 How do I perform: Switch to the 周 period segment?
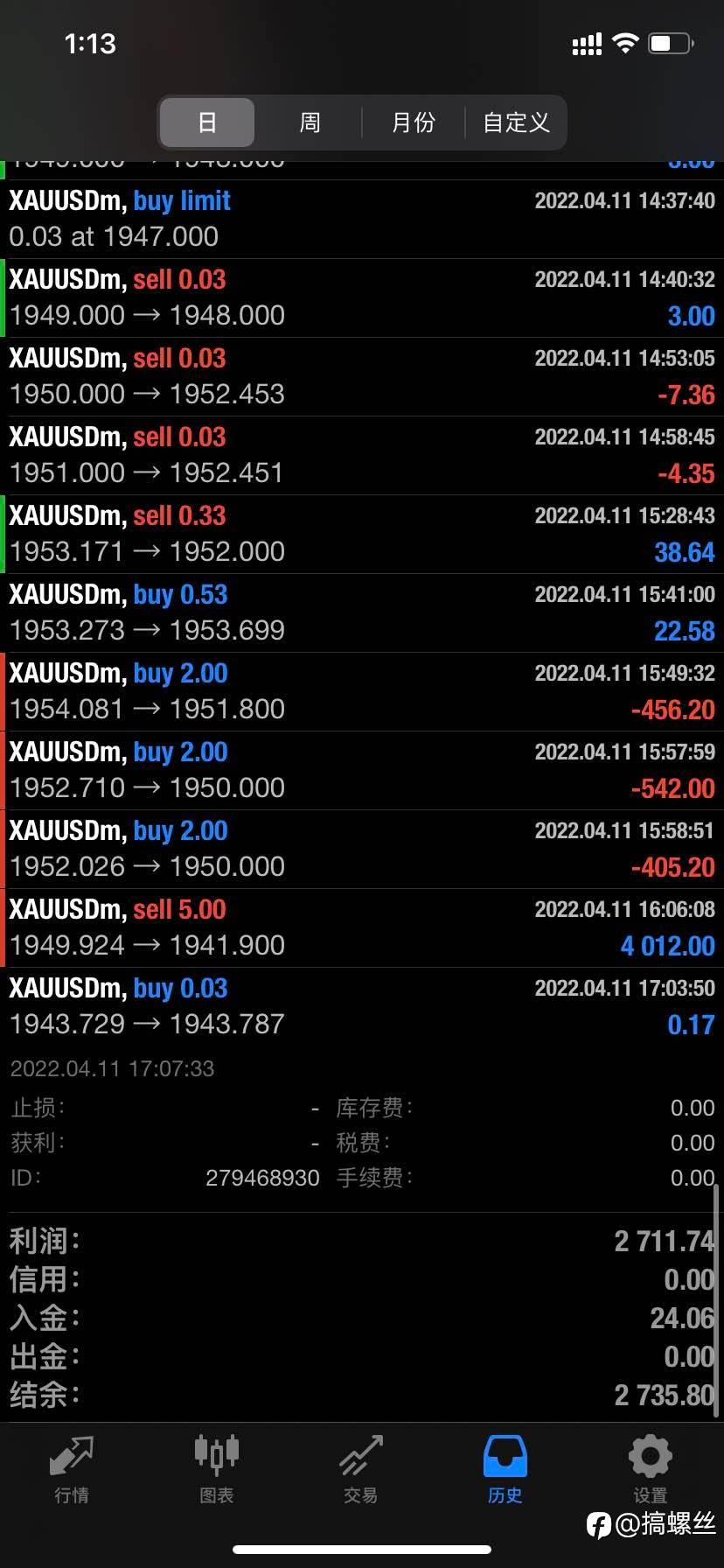[310, 122]
